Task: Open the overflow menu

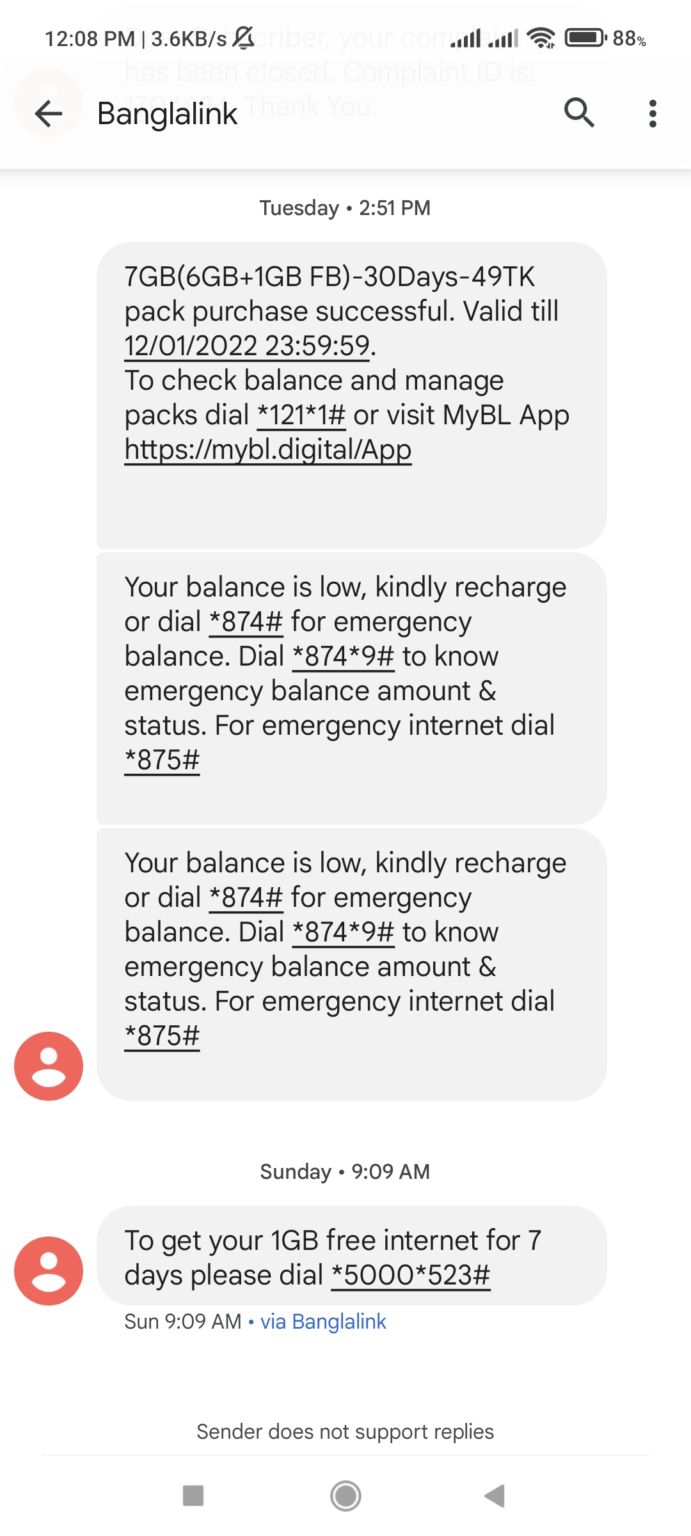Action: pyautogui.click(x=652, y=113)
